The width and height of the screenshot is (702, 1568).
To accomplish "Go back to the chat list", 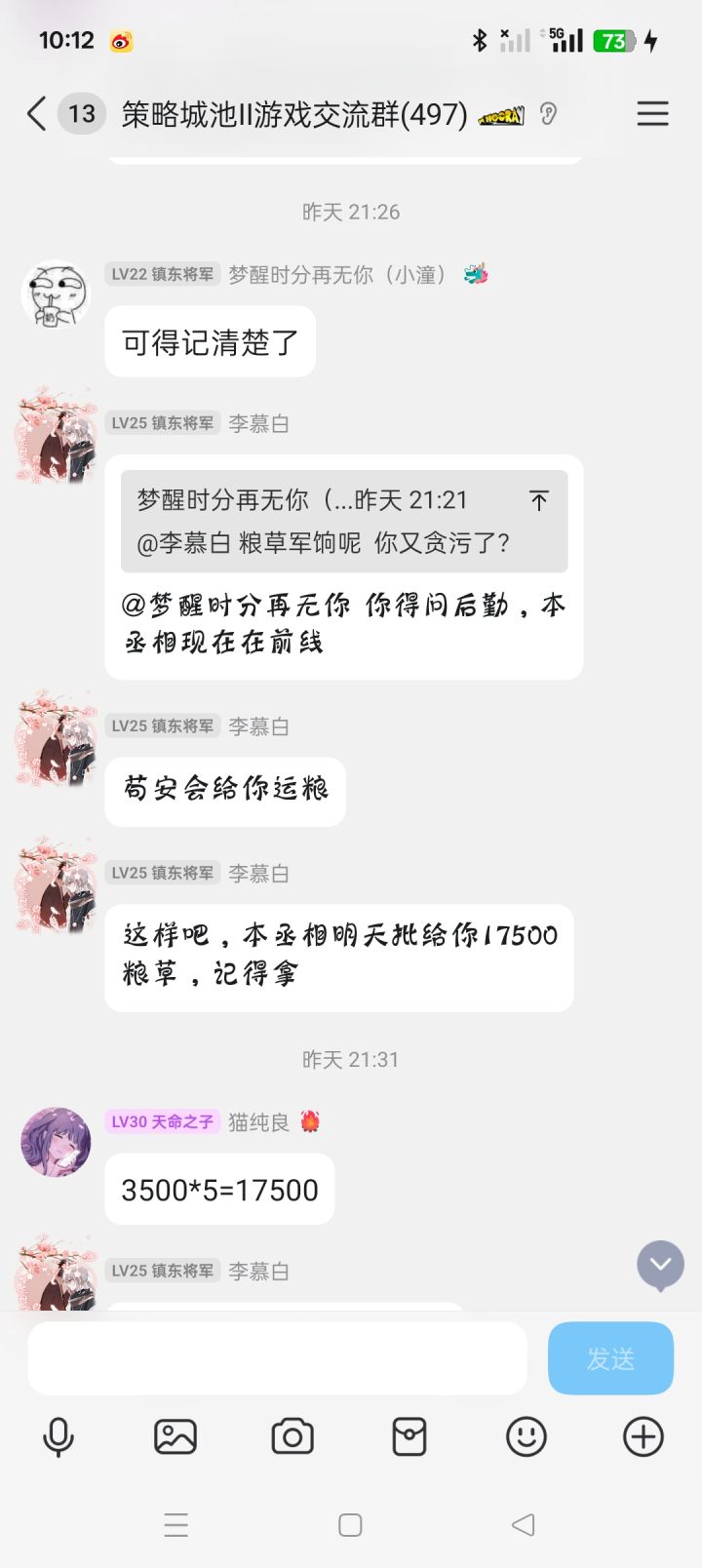I will pyautogui.click(x=37, y=114).
